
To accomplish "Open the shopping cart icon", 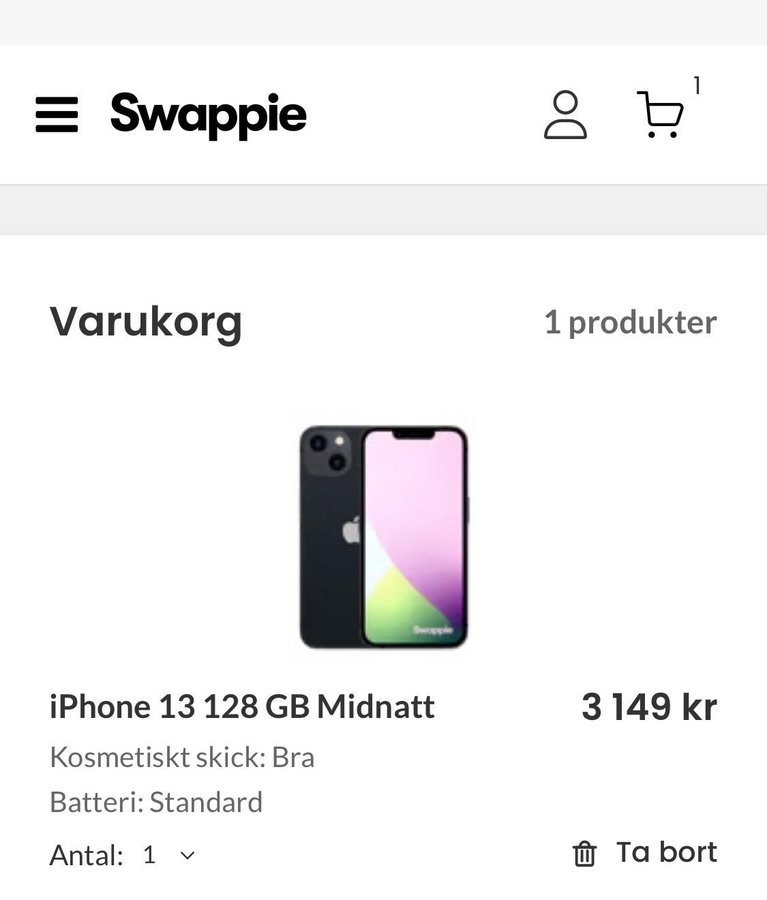I will coord(660,115).
